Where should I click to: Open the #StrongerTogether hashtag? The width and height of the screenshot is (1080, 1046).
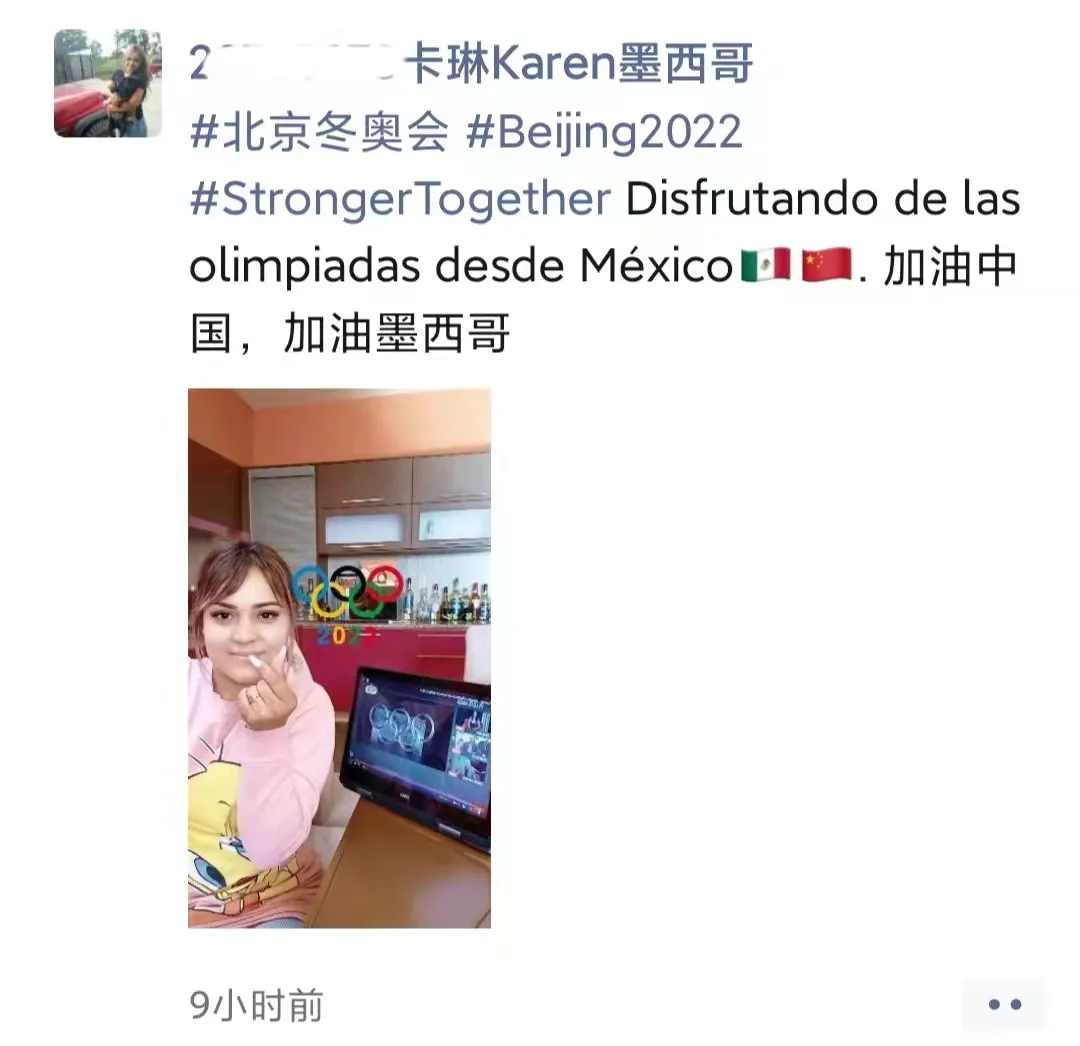pos(400,199)
